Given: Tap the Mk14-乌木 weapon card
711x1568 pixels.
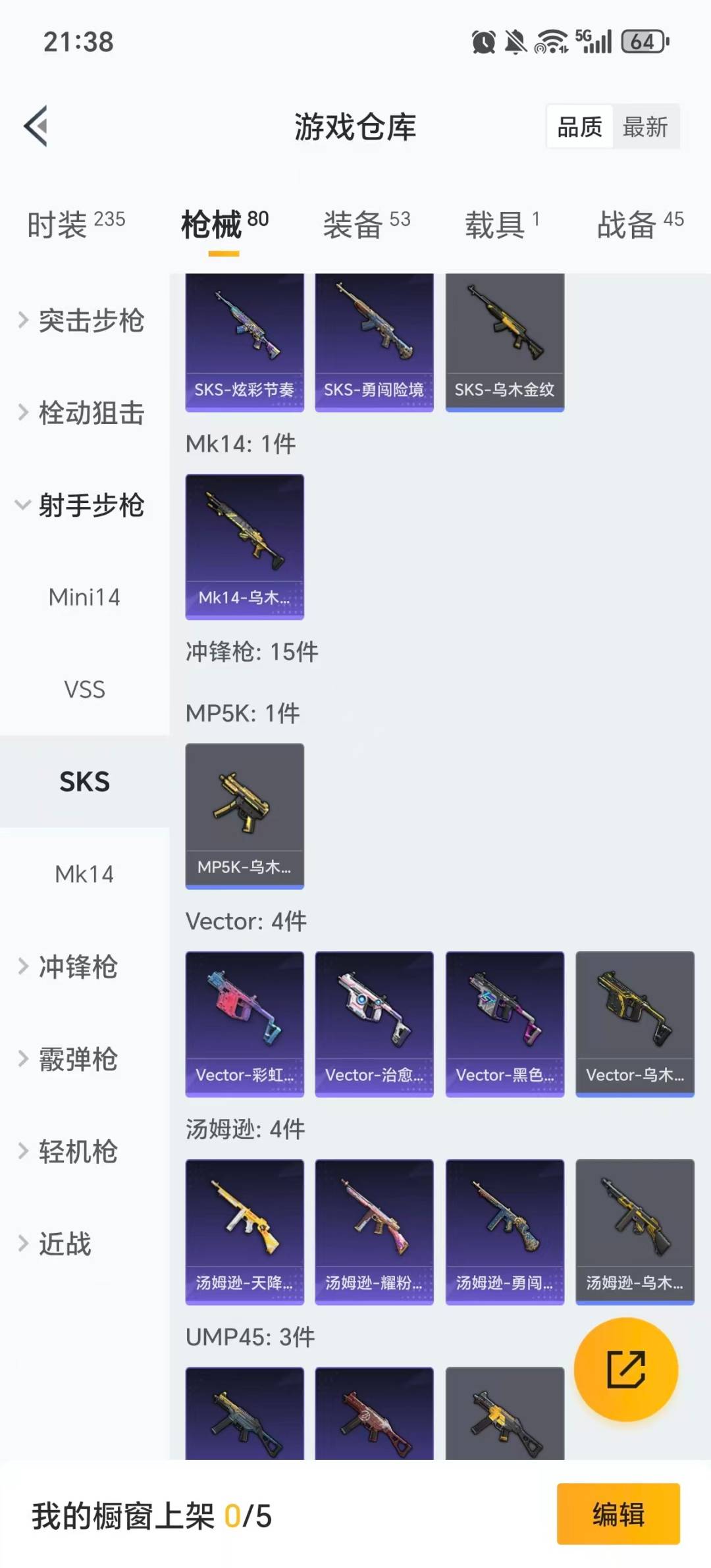Looking at the screenshot, I should (244, 546).
